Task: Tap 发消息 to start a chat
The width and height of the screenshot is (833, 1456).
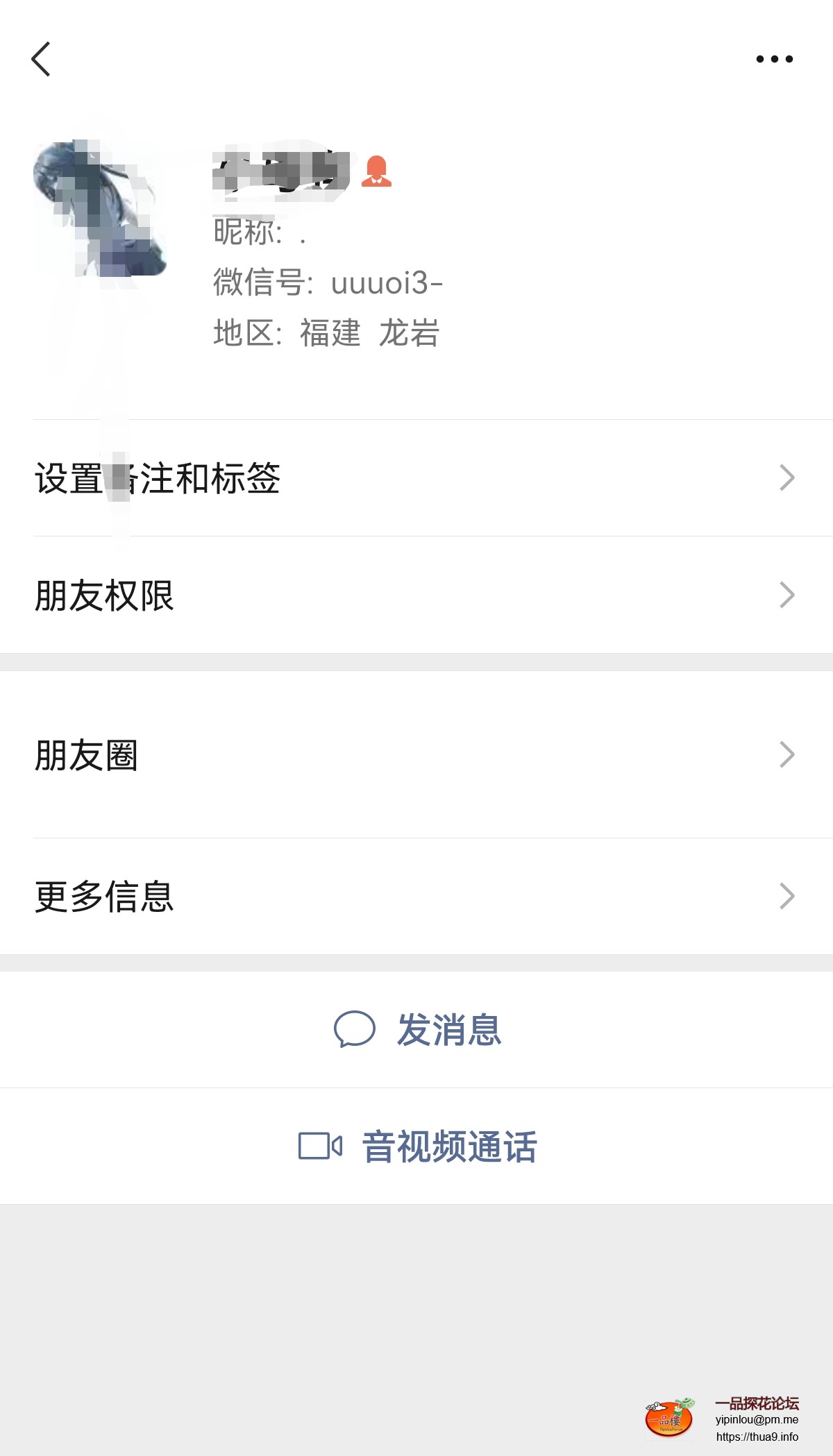Action: [450, 1032]
